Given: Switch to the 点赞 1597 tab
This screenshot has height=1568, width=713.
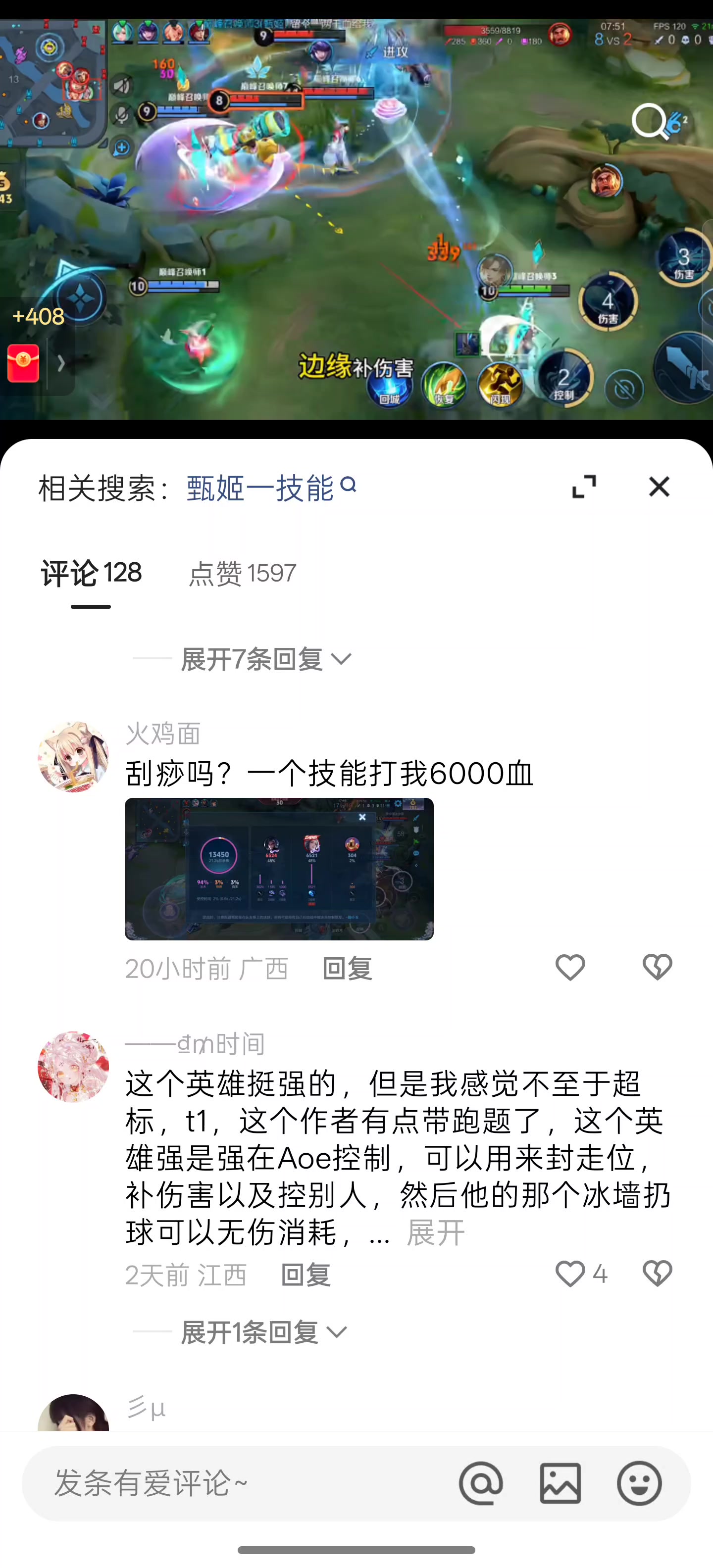Looking at the screenshot, I should coord(242,573).
